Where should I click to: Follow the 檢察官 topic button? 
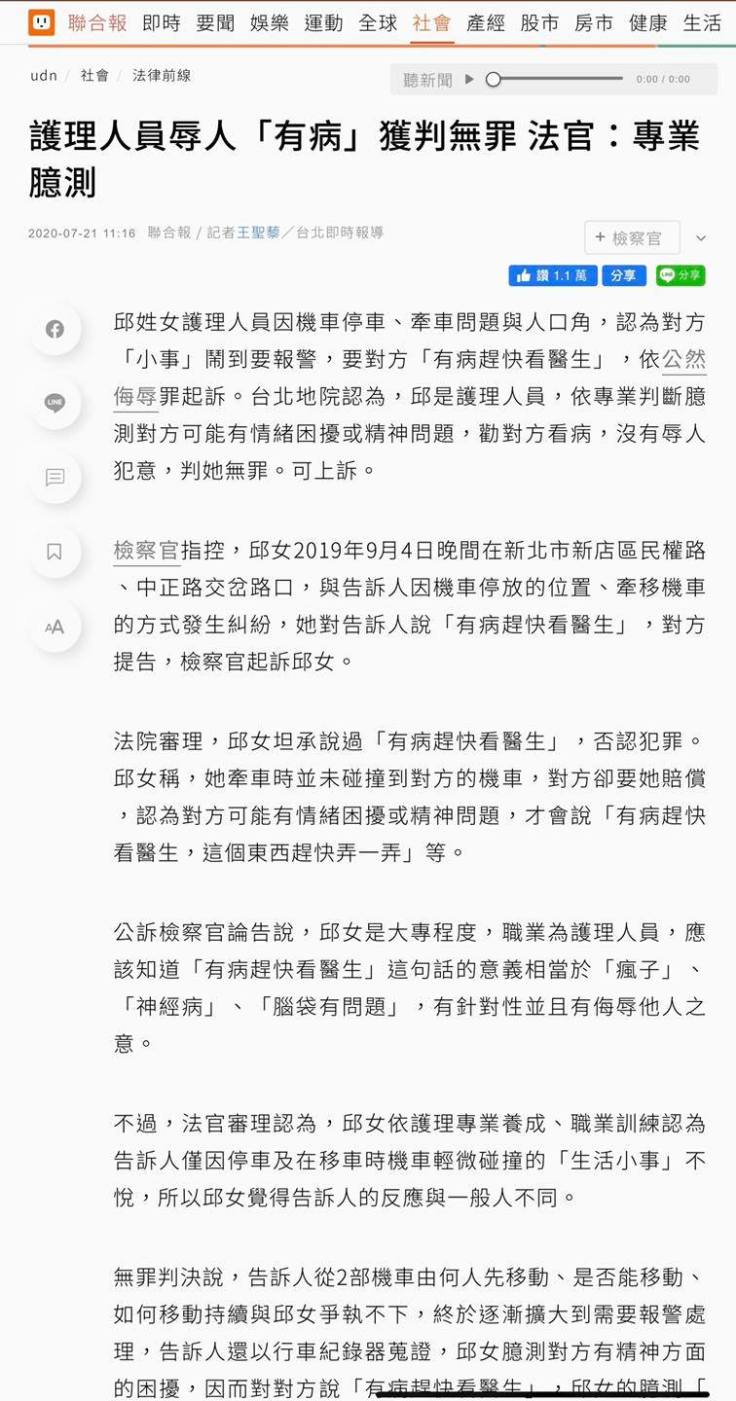pos(632,238)
